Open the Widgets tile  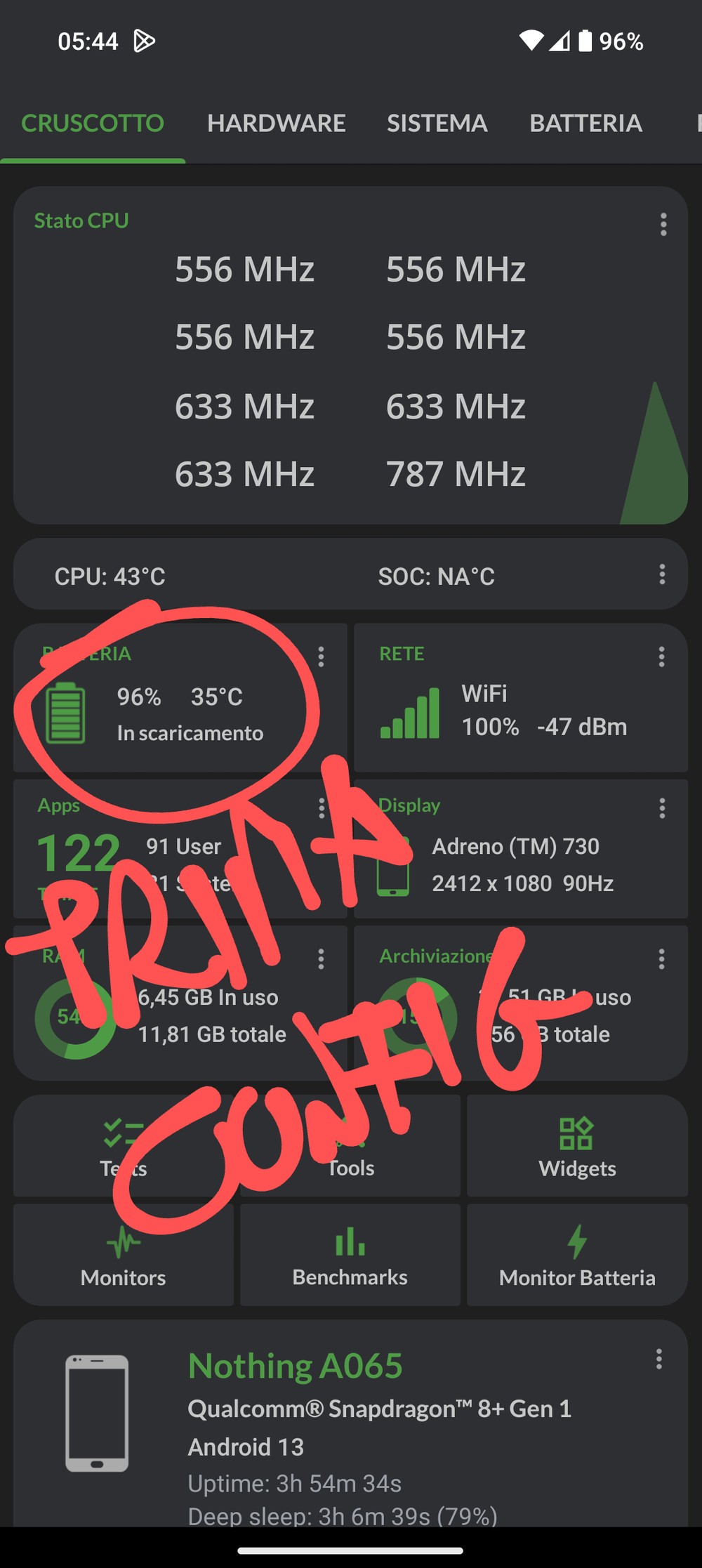(577, 1146)
